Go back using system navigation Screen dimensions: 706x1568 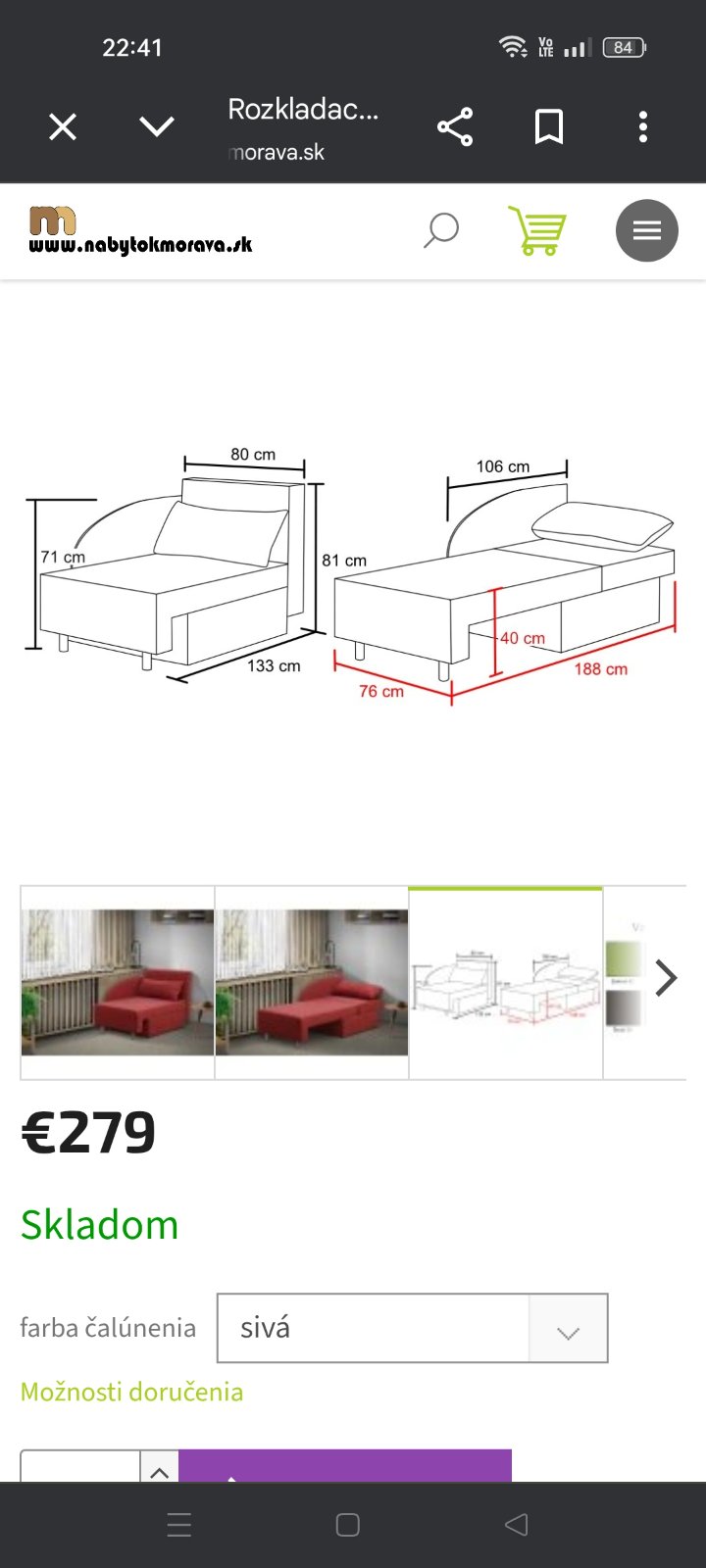coord(516,1525)
